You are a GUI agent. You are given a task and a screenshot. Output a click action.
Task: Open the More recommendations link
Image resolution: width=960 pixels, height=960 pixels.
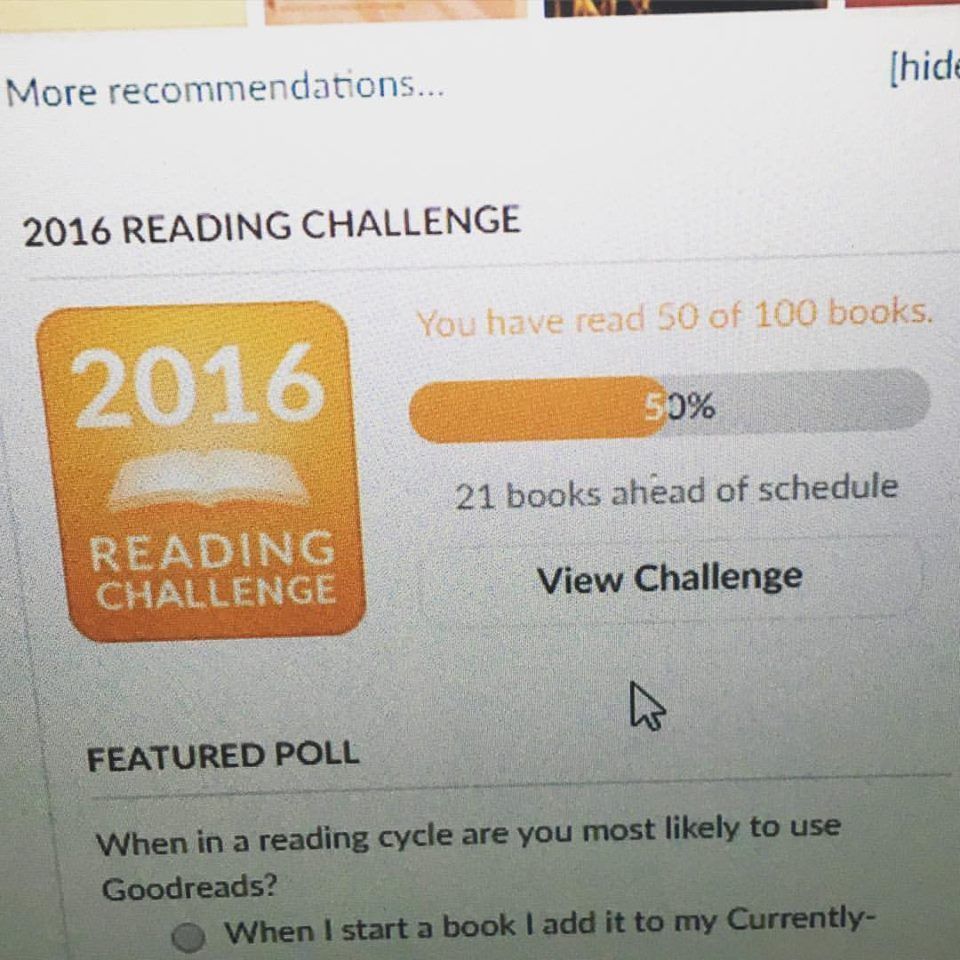[224, 89]
